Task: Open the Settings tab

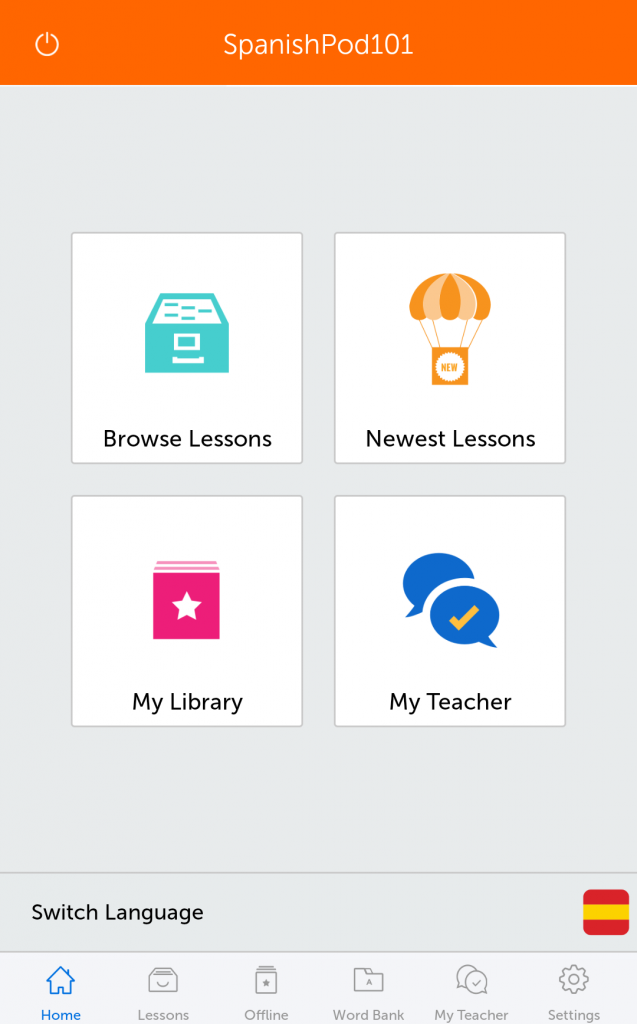Action: (574, 990)
